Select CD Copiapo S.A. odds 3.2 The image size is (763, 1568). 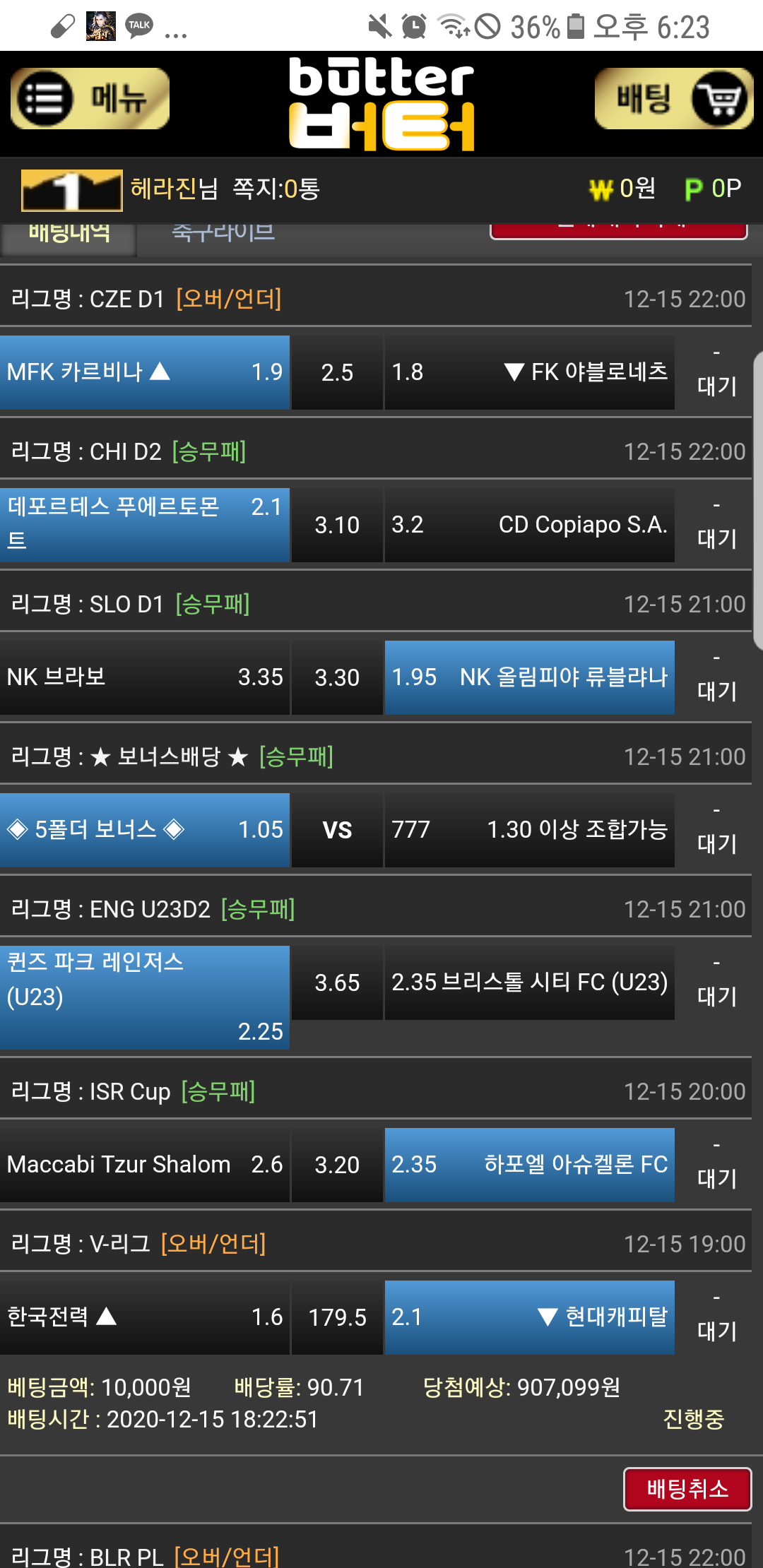(x=529, y=525)
